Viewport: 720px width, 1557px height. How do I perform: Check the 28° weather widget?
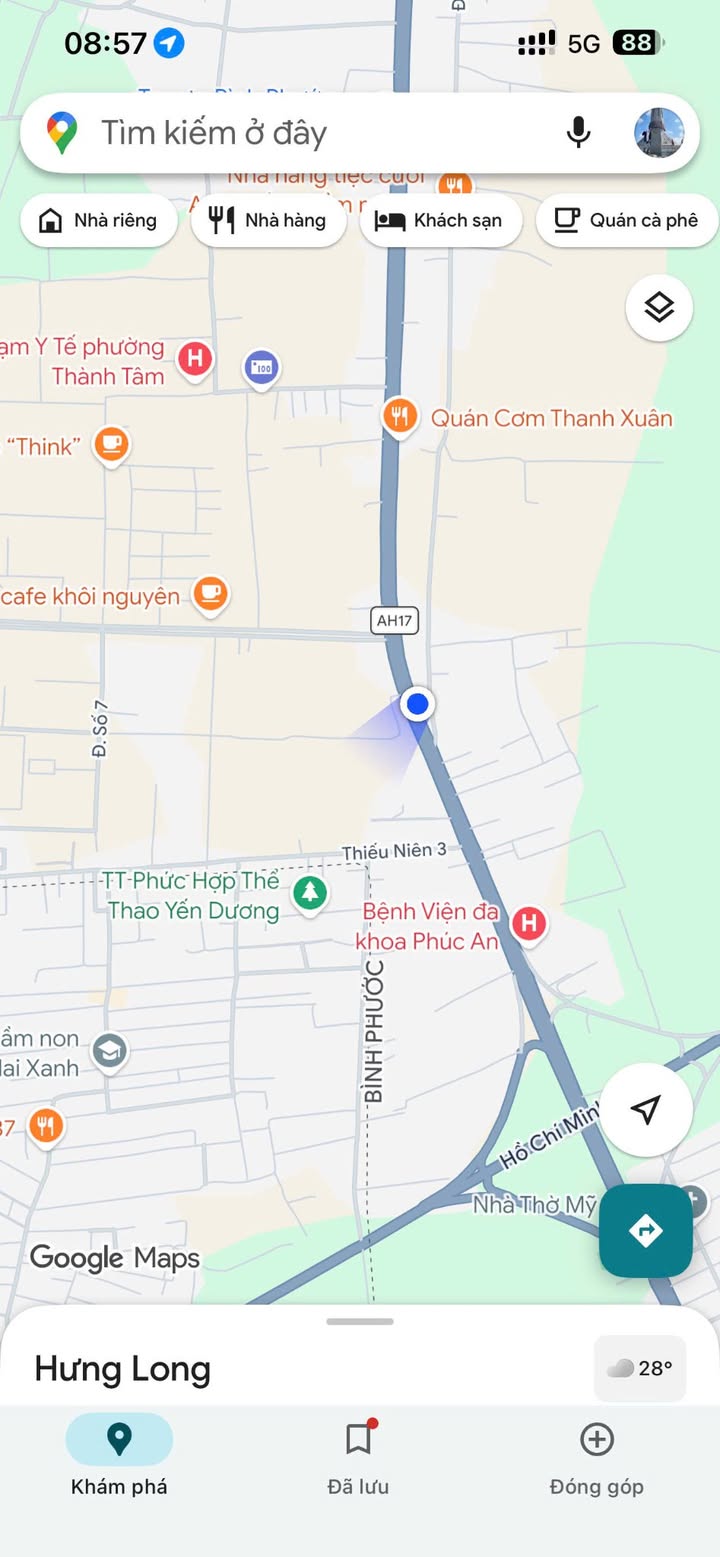tap(640, 1368)
